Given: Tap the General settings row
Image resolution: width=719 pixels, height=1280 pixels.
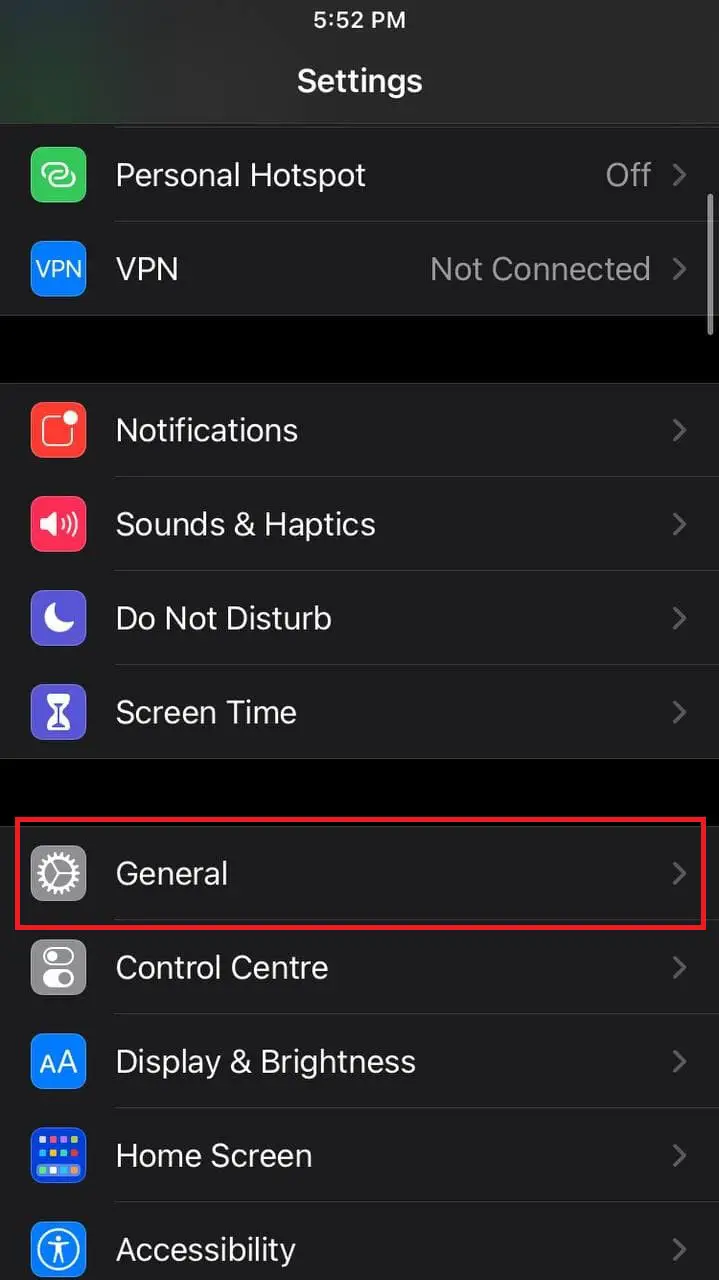Looking at the screenshot, I should pyautogui.click(x=359, y=873).
